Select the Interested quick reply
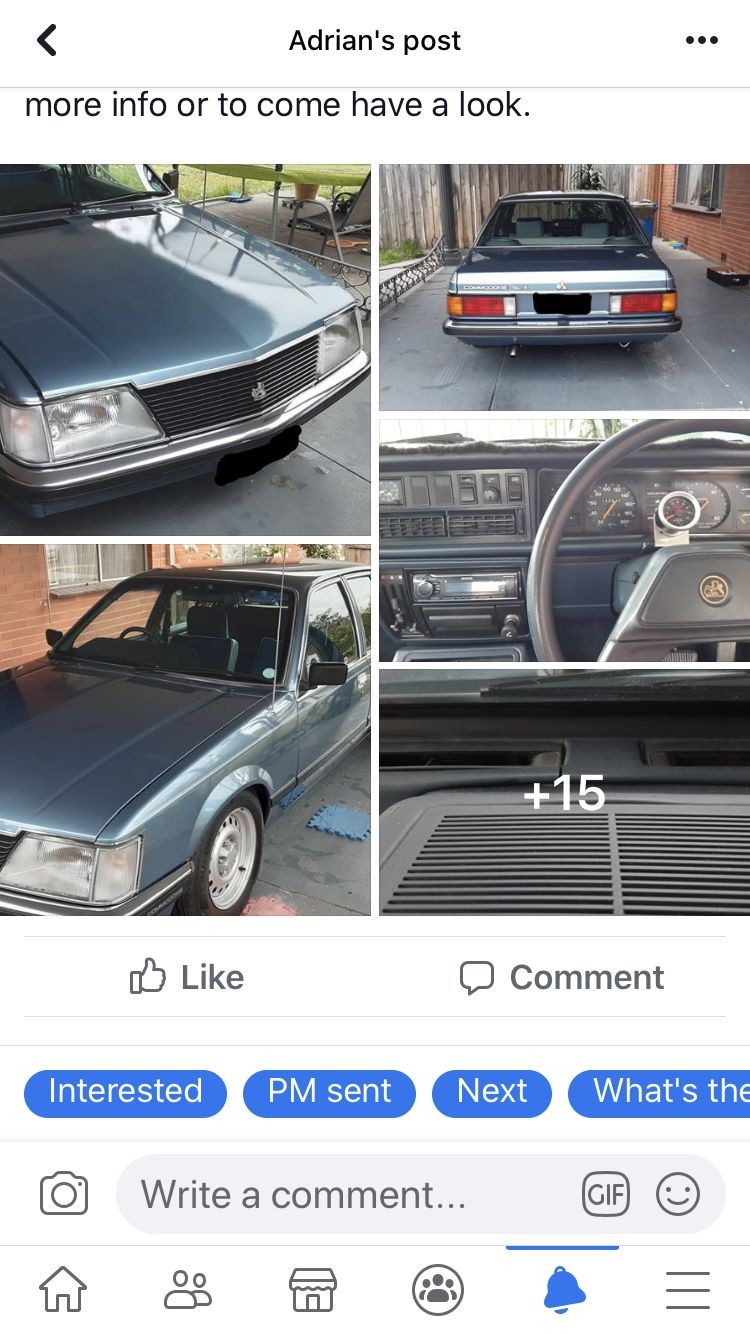This screenshot has width=750, height=1334. (125, 1091)
